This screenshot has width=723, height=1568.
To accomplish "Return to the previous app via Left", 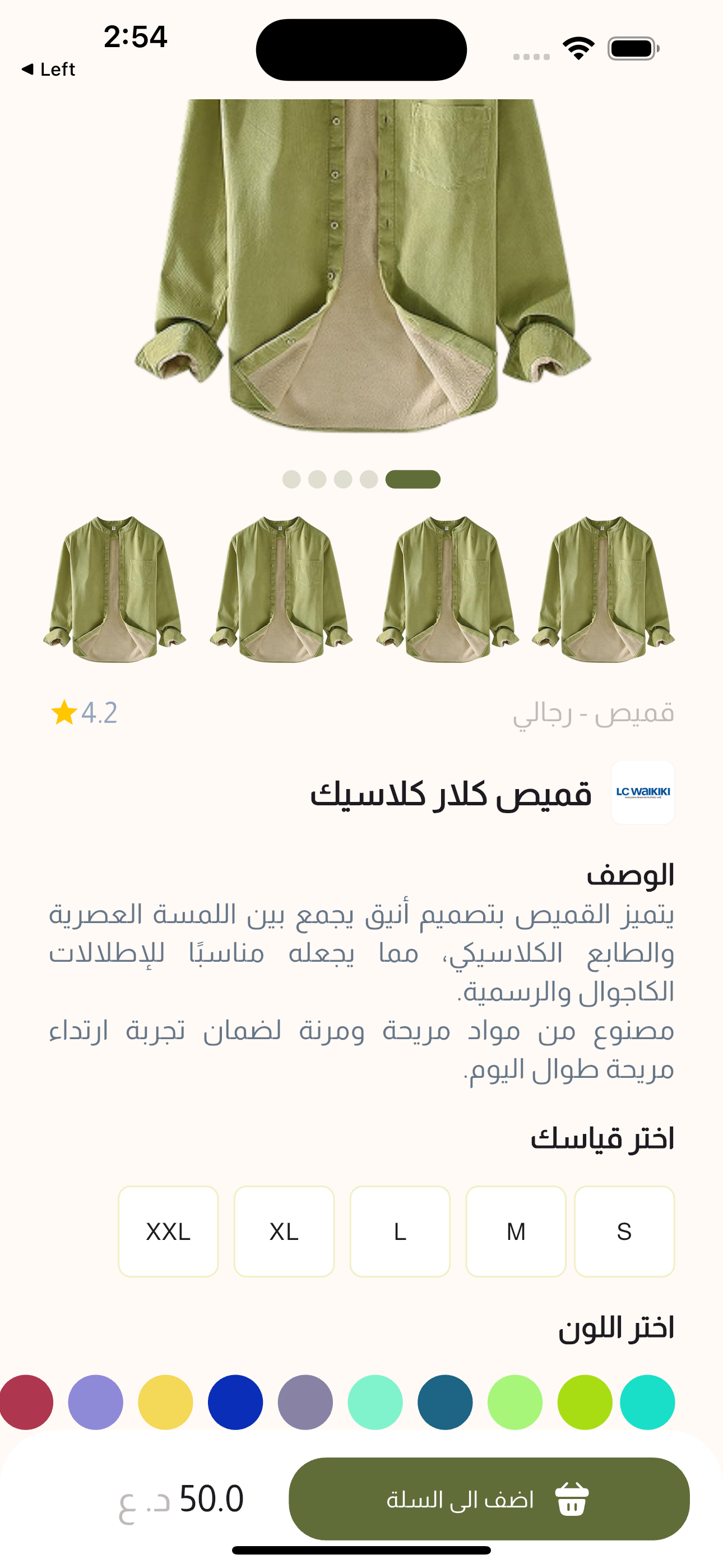I will point(49,70).
